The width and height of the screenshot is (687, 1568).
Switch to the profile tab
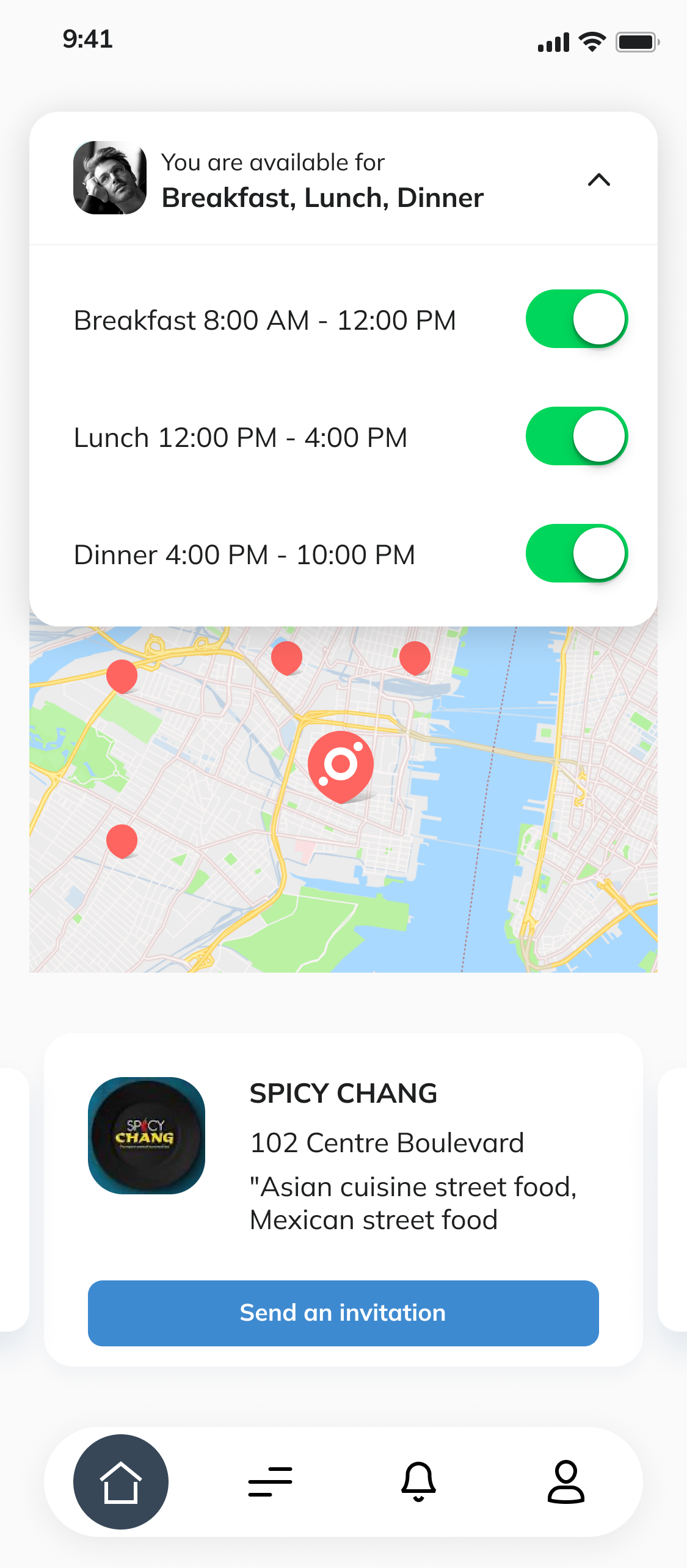point(566,1481)
